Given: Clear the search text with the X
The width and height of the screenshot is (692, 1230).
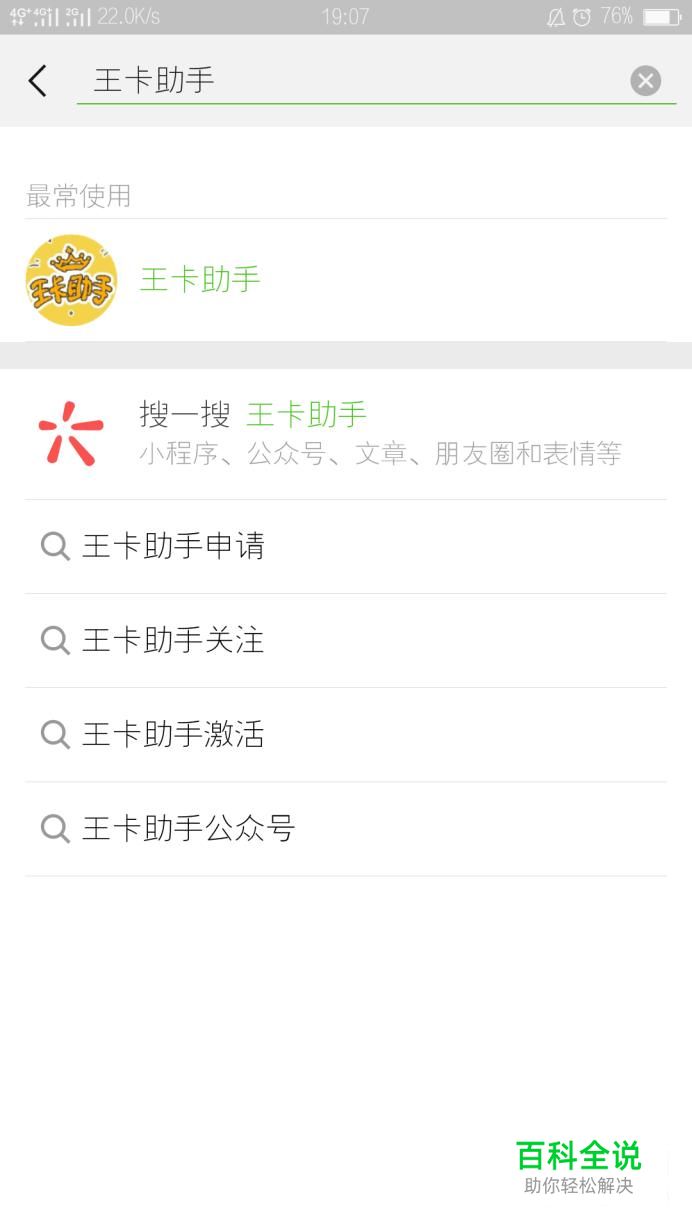Looking at the screenshot, I should click(x=646, y=81).
